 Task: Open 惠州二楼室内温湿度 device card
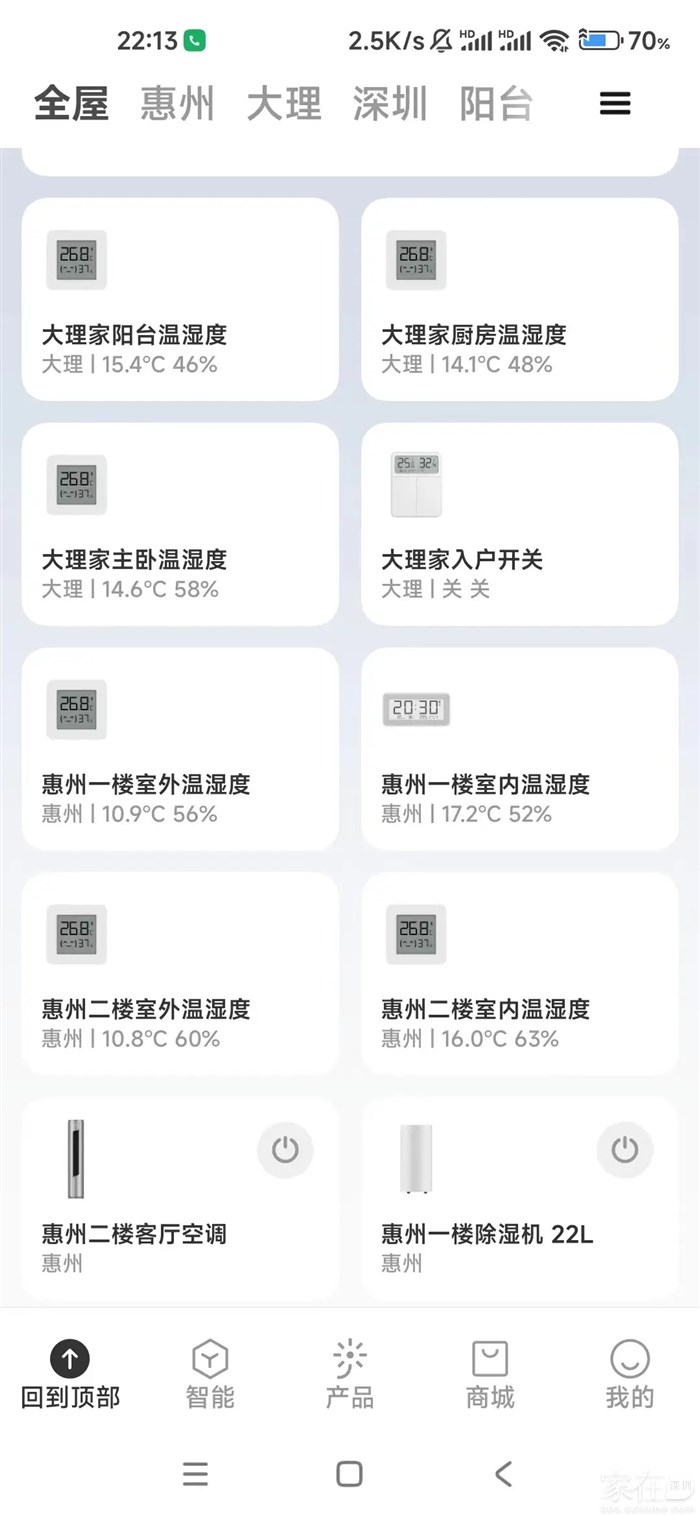pos(520,975)
